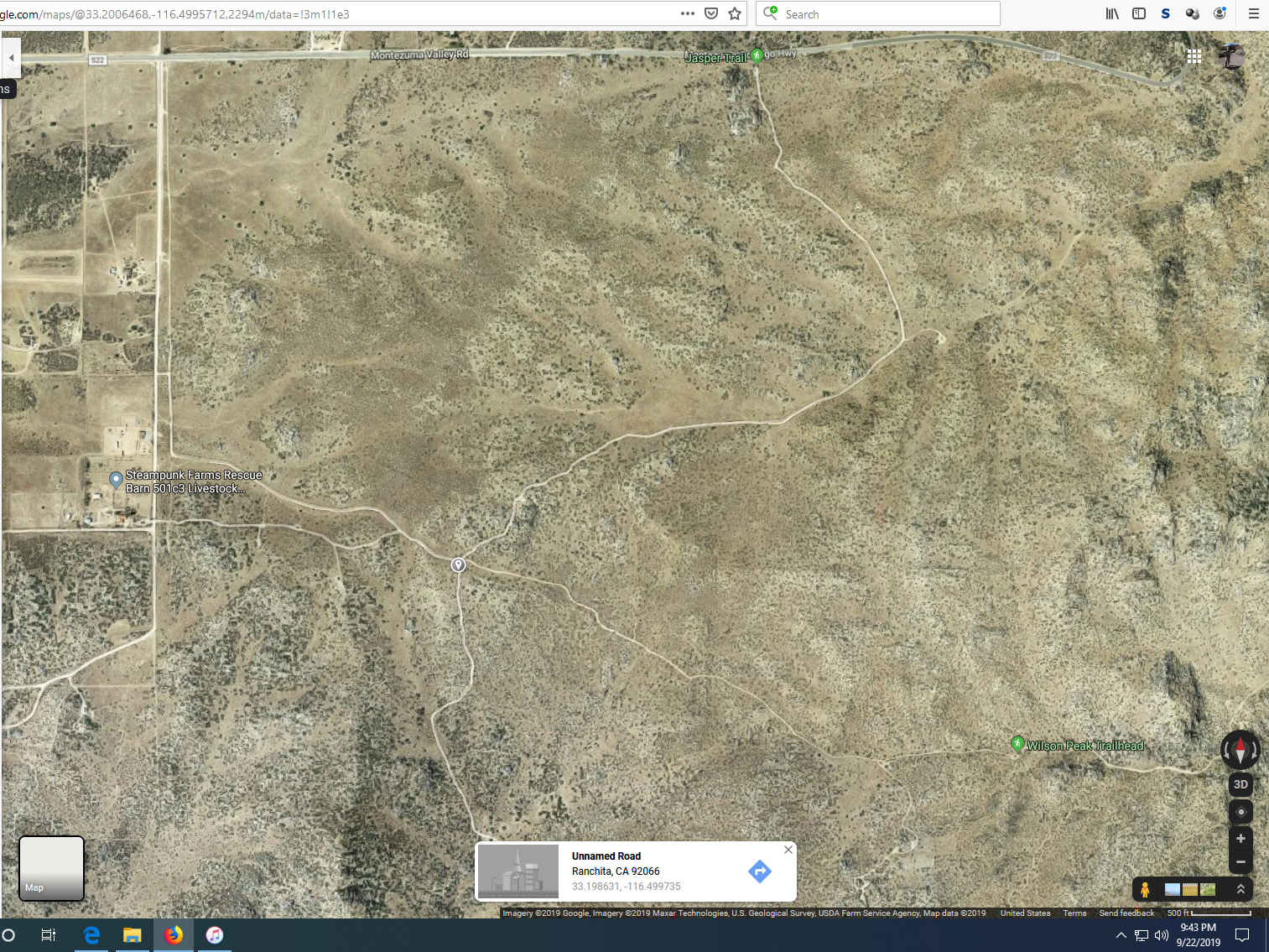Close the Unnamed Road info card
1269x952 pixels.
[788, 850]
